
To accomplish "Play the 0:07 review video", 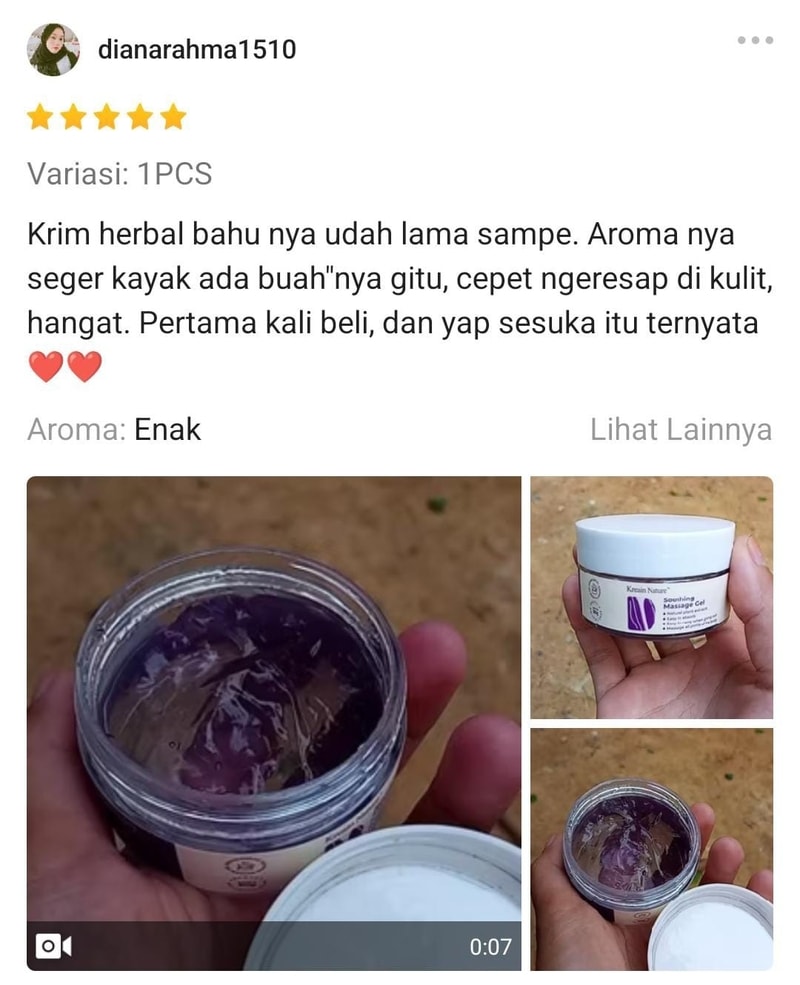I will click(x=273, y=722).
